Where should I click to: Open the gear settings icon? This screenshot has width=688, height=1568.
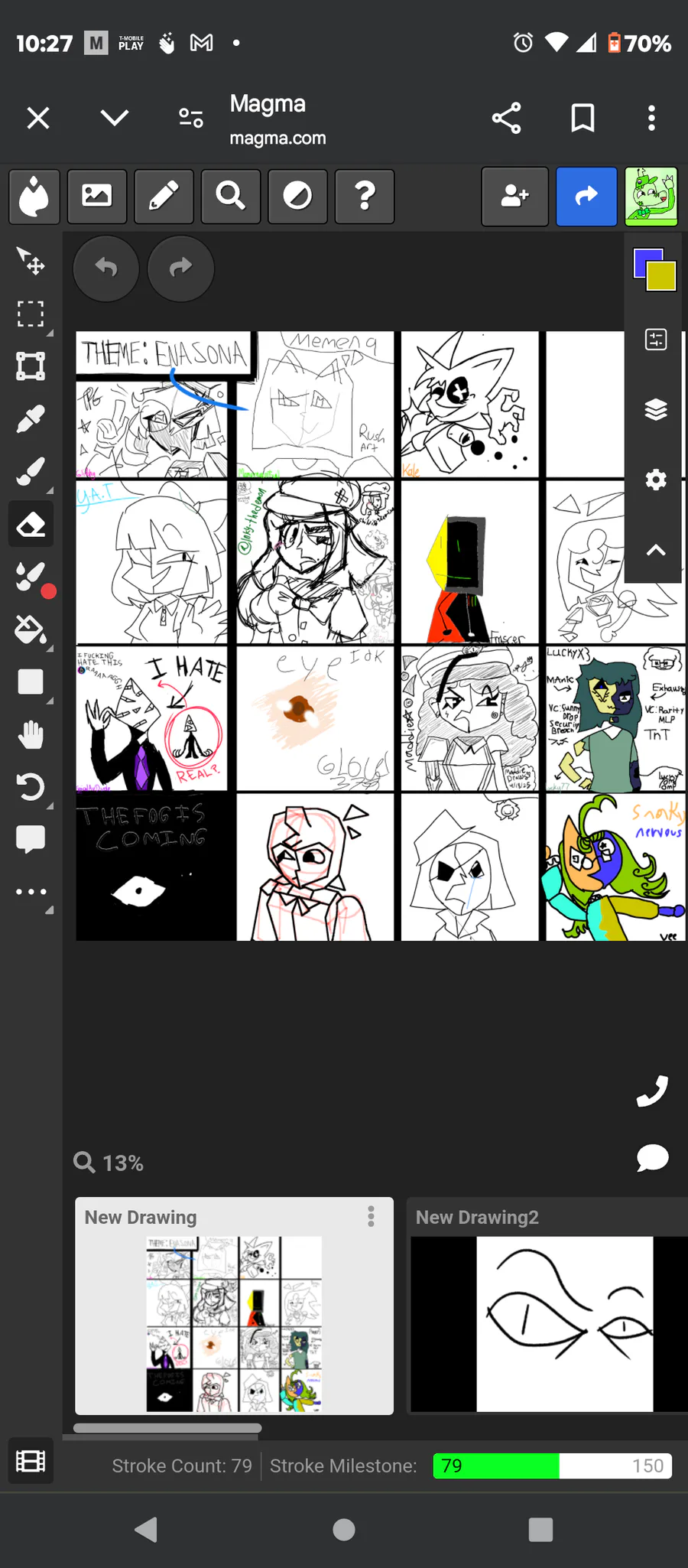tap(656, 480)
